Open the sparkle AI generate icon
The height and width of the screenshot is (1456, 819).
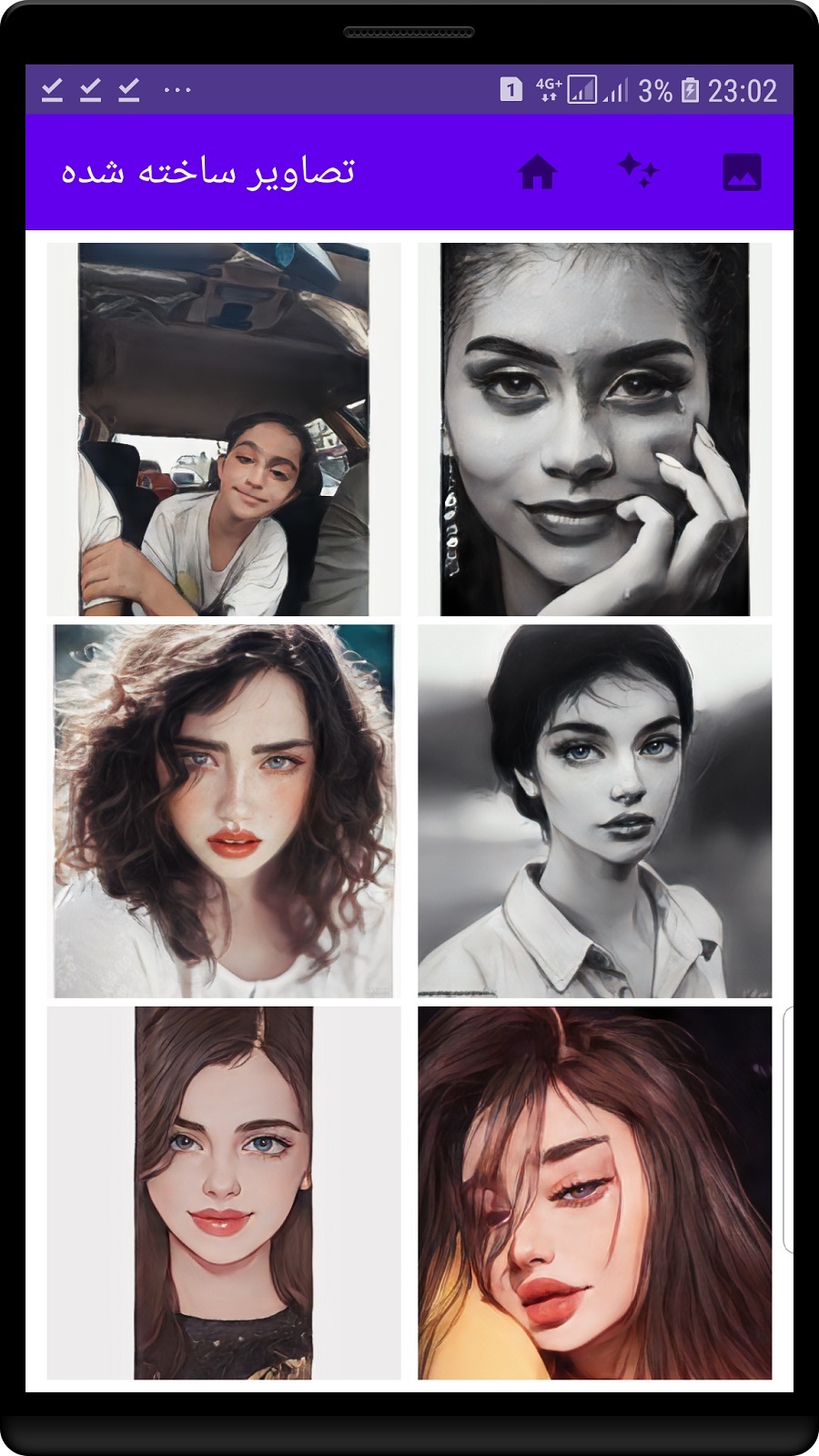[638, 171]
